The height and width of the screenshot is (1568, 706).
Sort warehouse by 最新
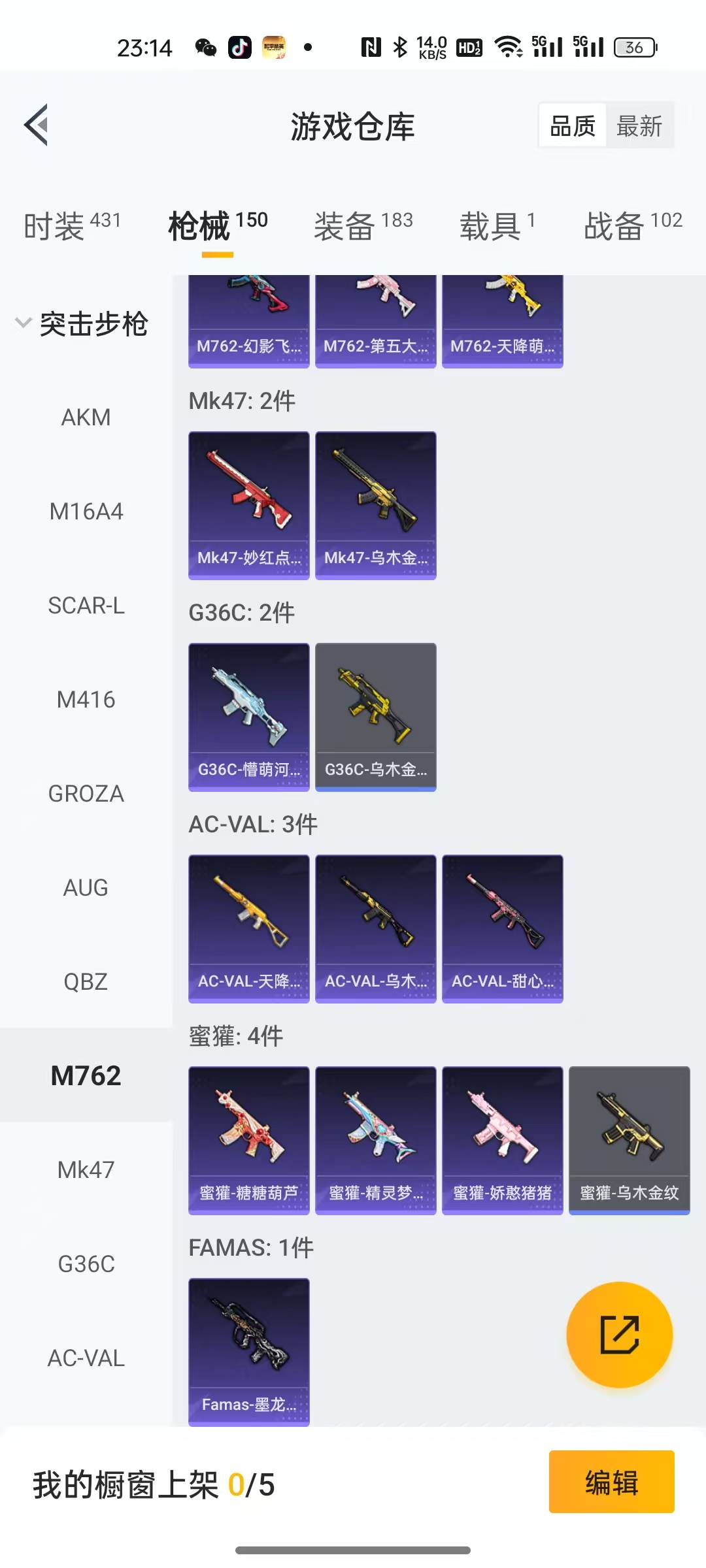pyautogui.click(x=639, y=125)
